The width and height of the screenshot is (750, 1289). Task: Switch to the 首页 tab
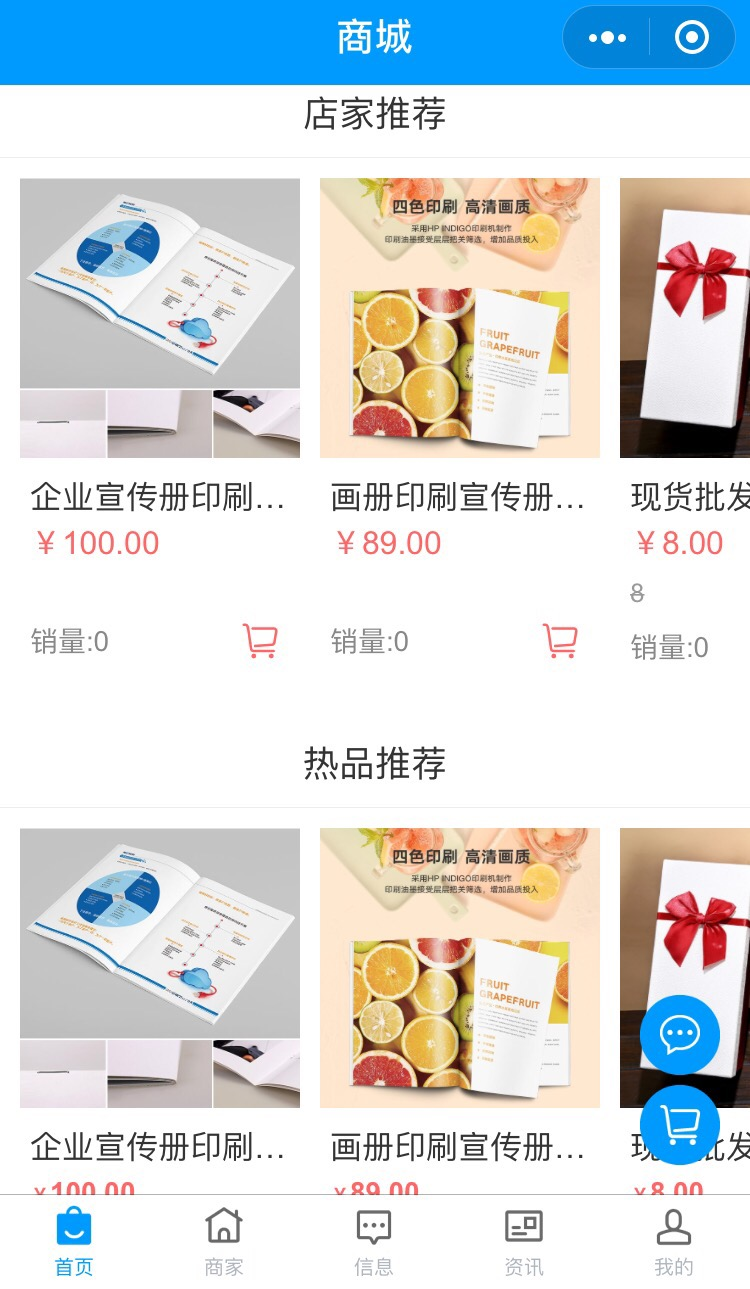coord(74,1241)
